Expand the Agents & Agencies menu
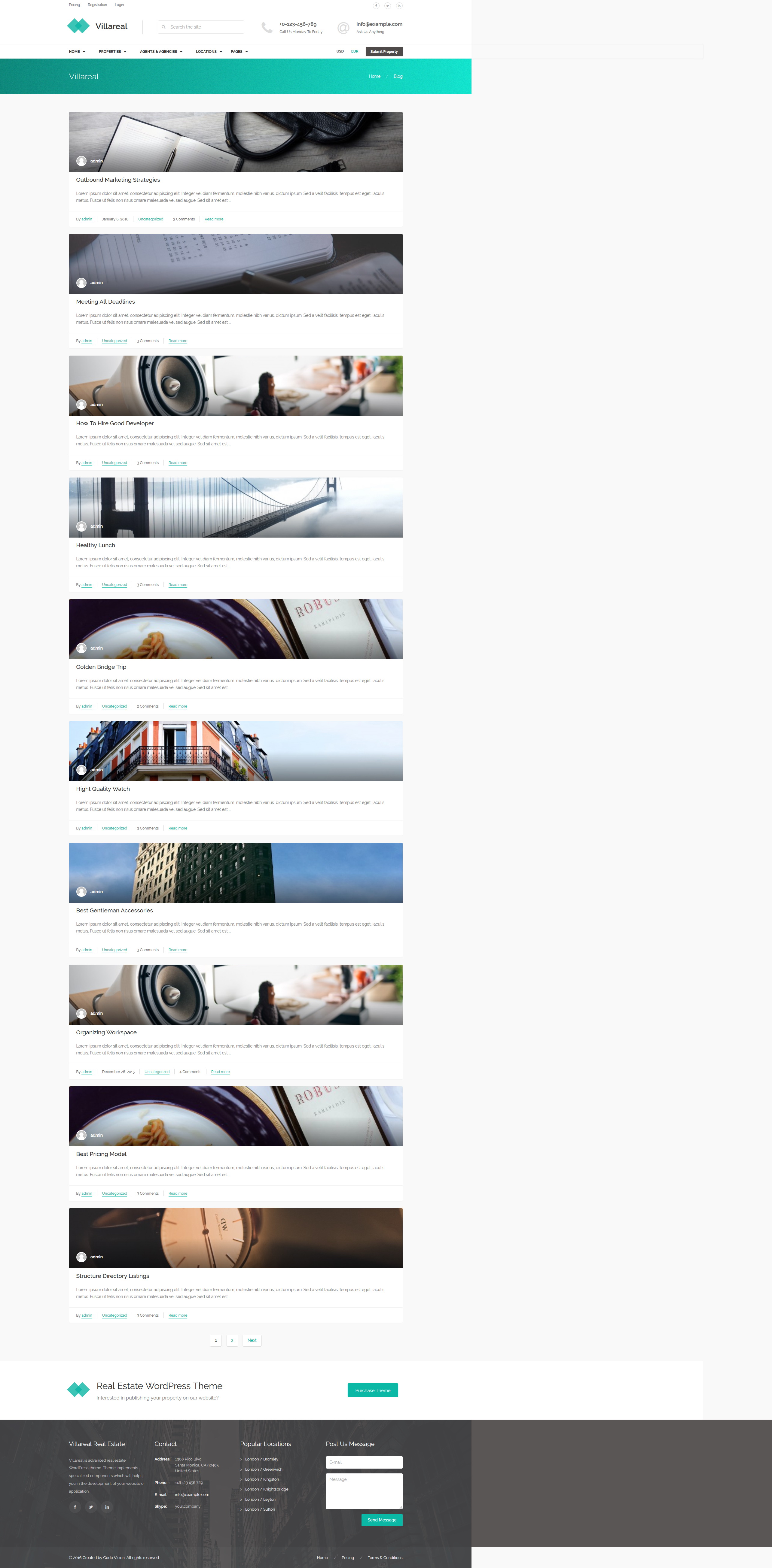772x1568 pixels. 161,52
